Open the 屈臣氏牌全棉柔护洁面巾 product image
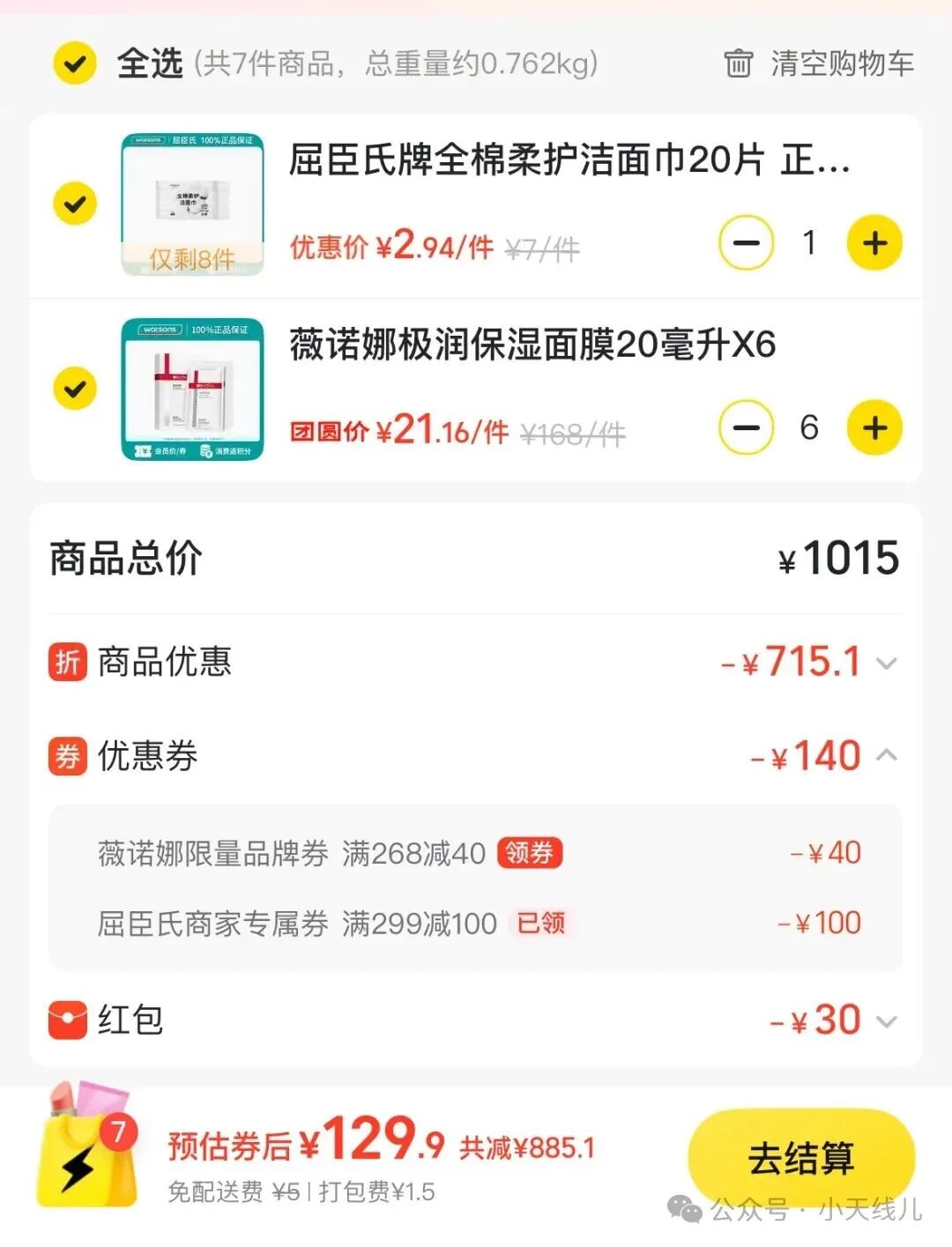Image resolution: width=952 pixels, height=1247 pixels. [193, 204]
